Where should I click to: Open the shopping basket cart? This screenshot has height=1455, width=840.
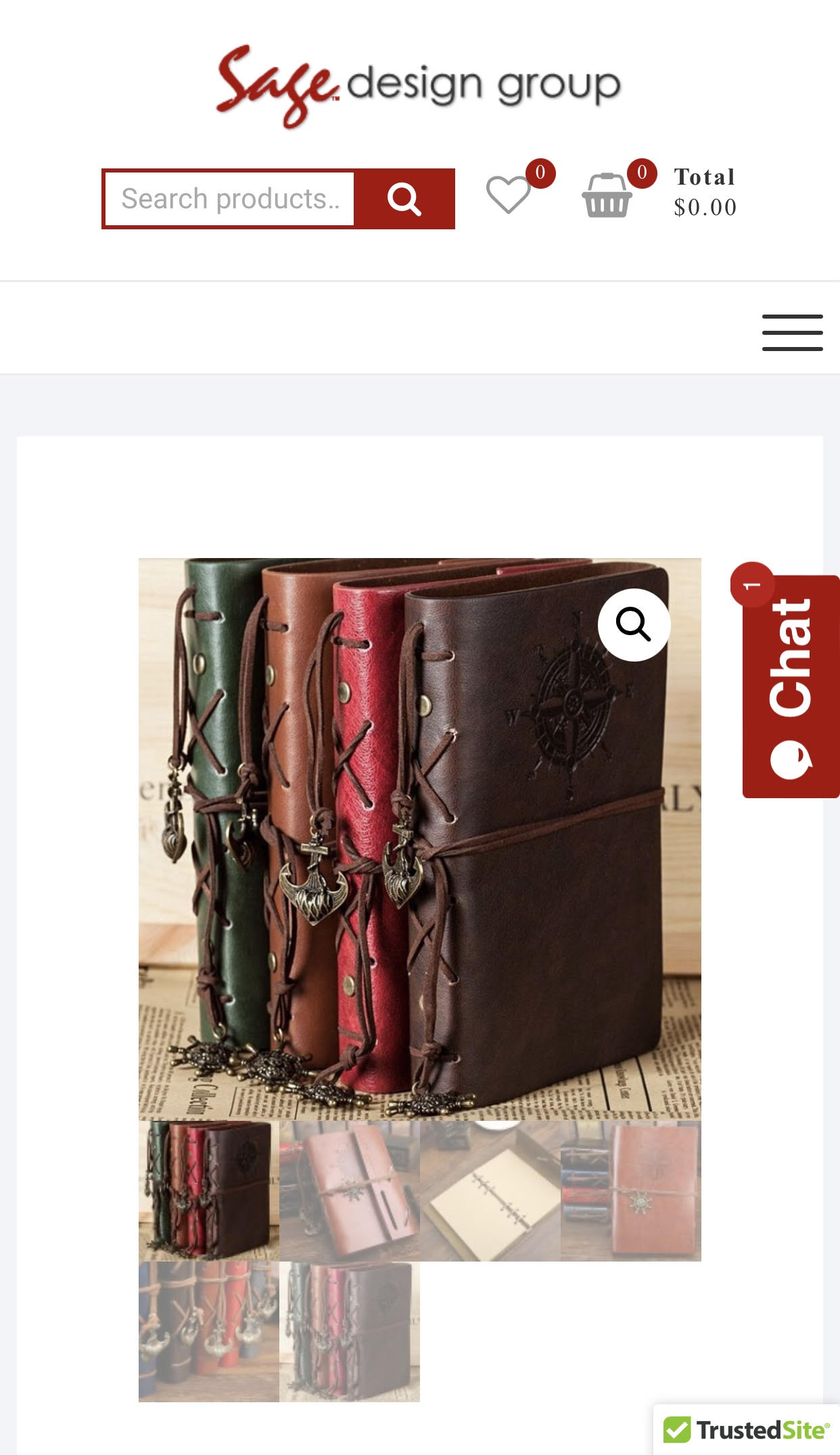(607, 195)
